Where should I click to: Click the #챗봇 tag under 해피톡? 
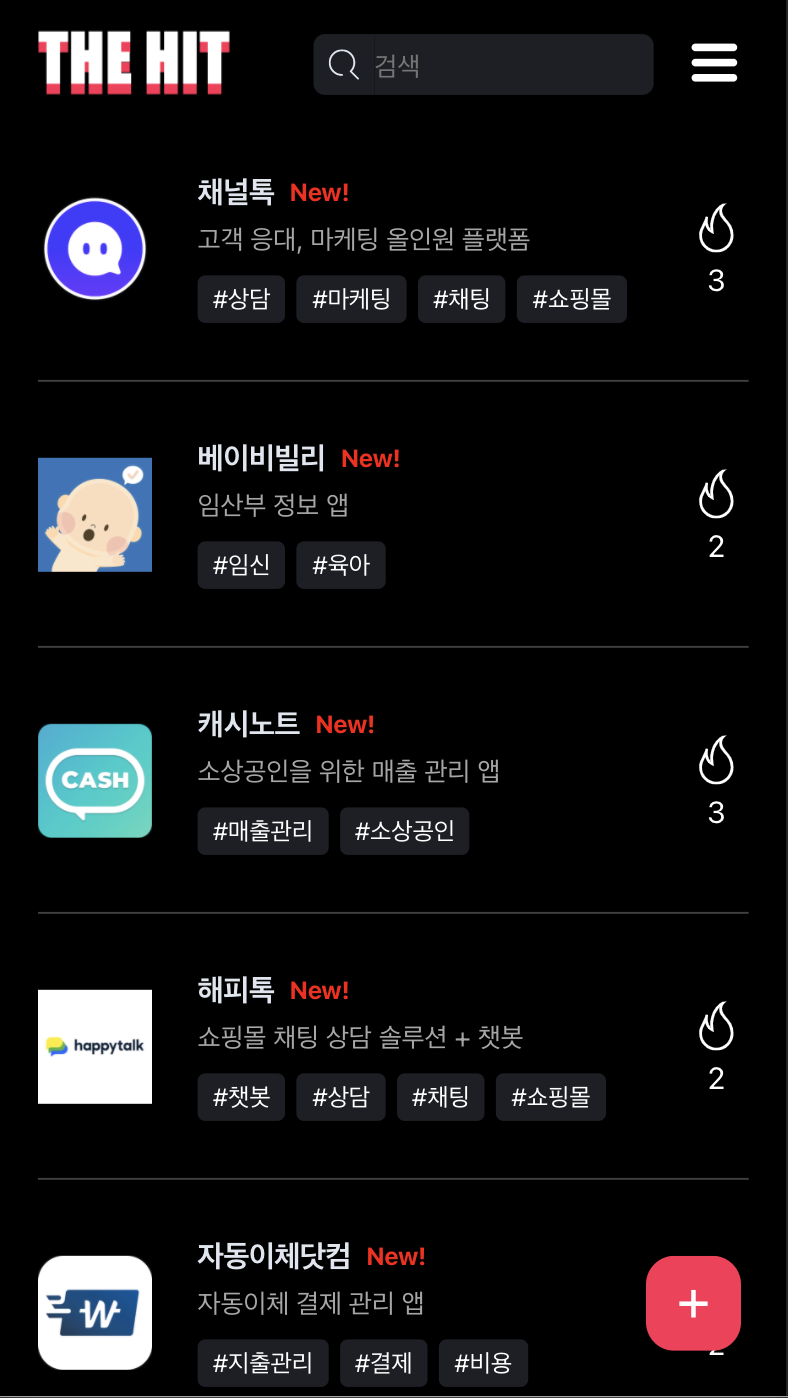240,1097
